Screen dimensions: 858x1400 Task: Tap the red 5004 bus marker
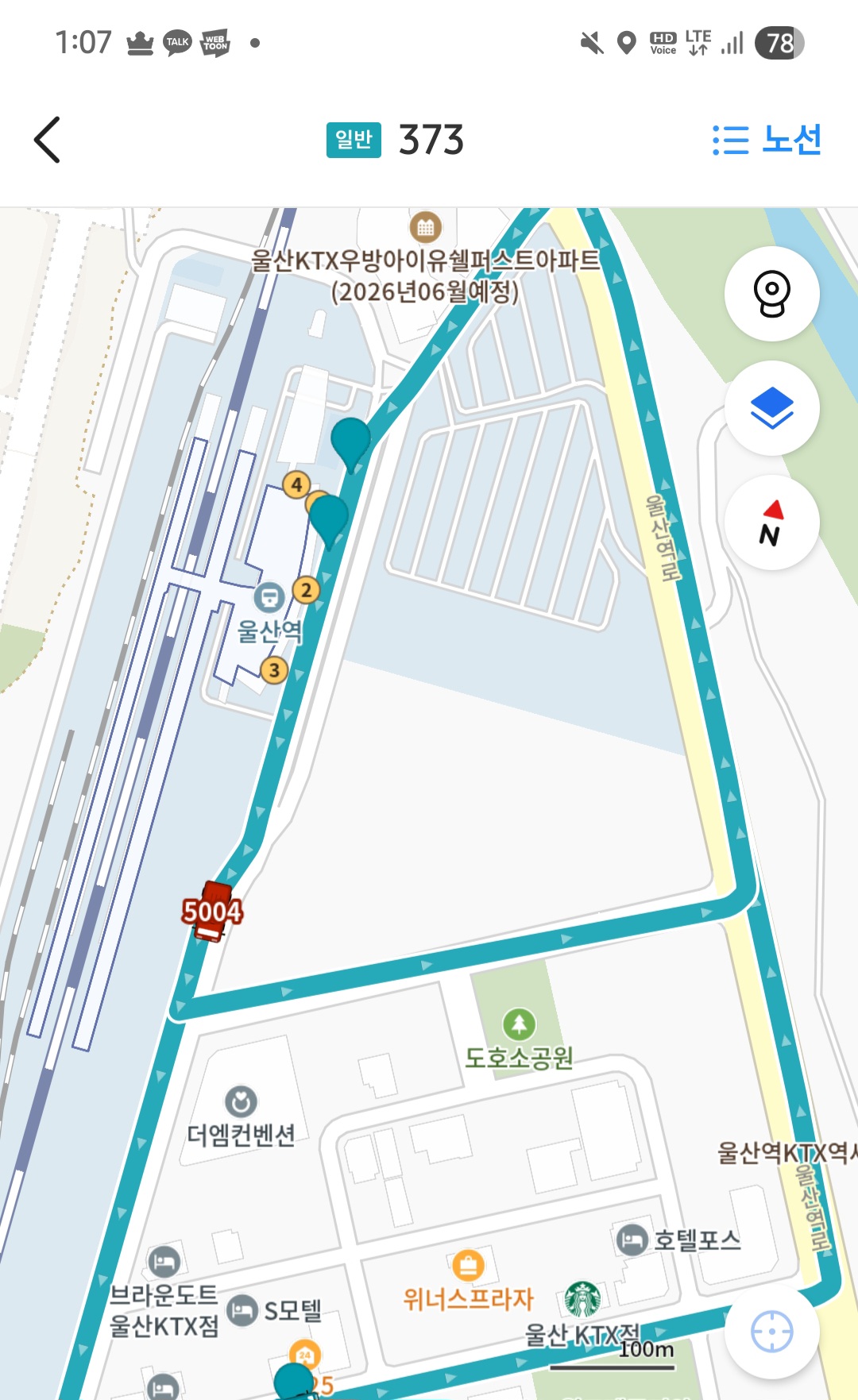(211, 911)
